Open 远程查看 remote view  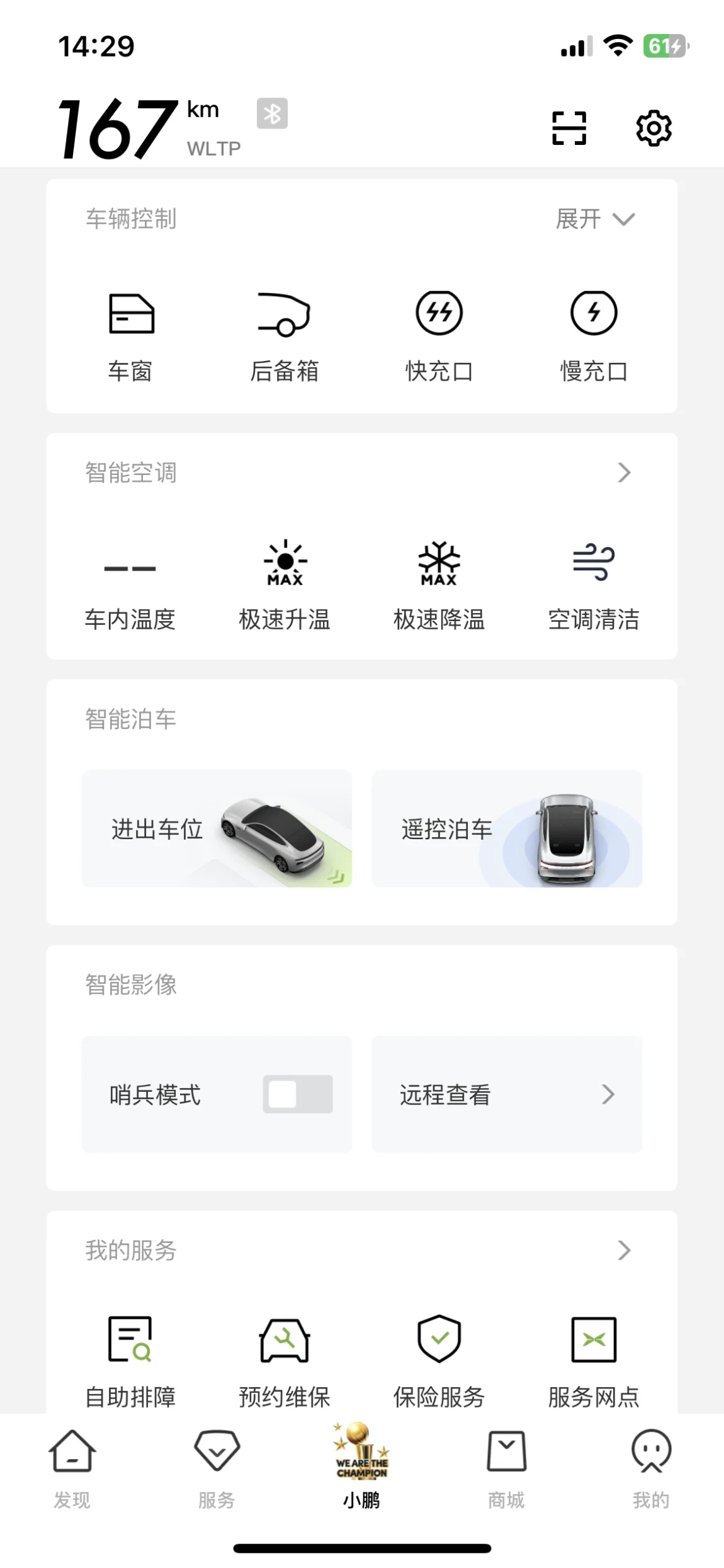[x=507, y=1094]
